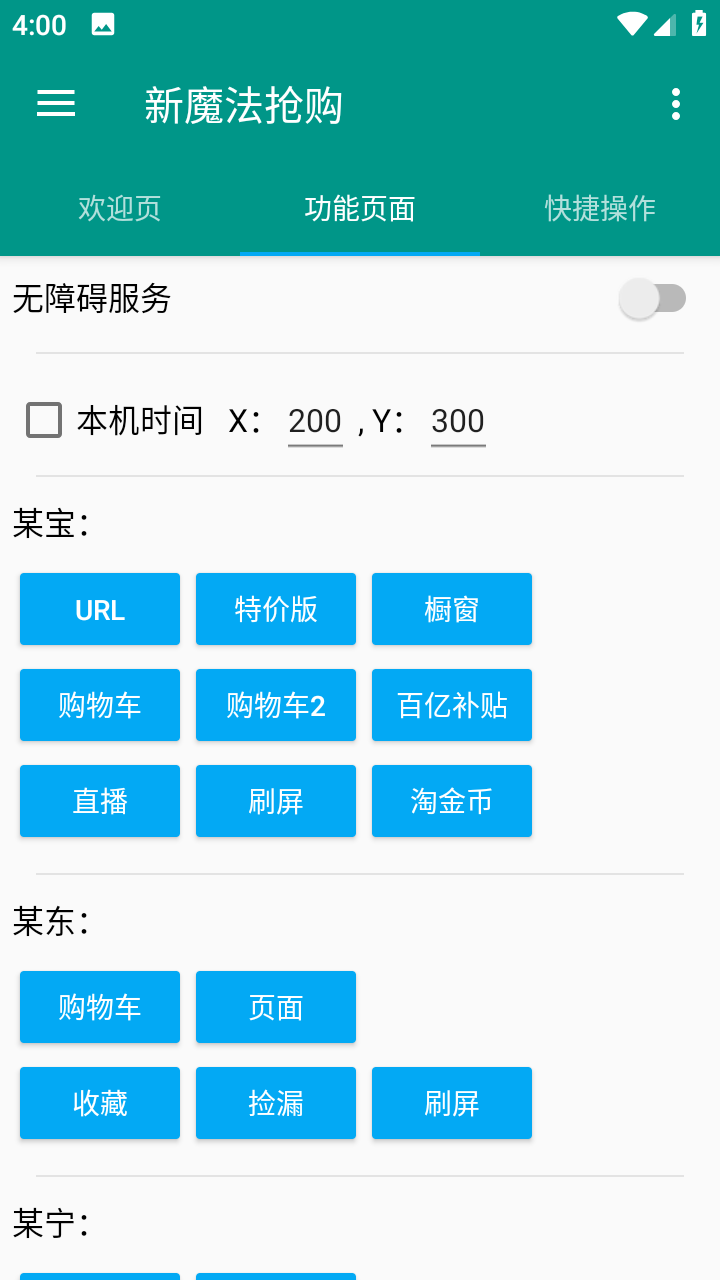Select the 收藏 button
The image size is (720, 1280).
(100, 1103)
